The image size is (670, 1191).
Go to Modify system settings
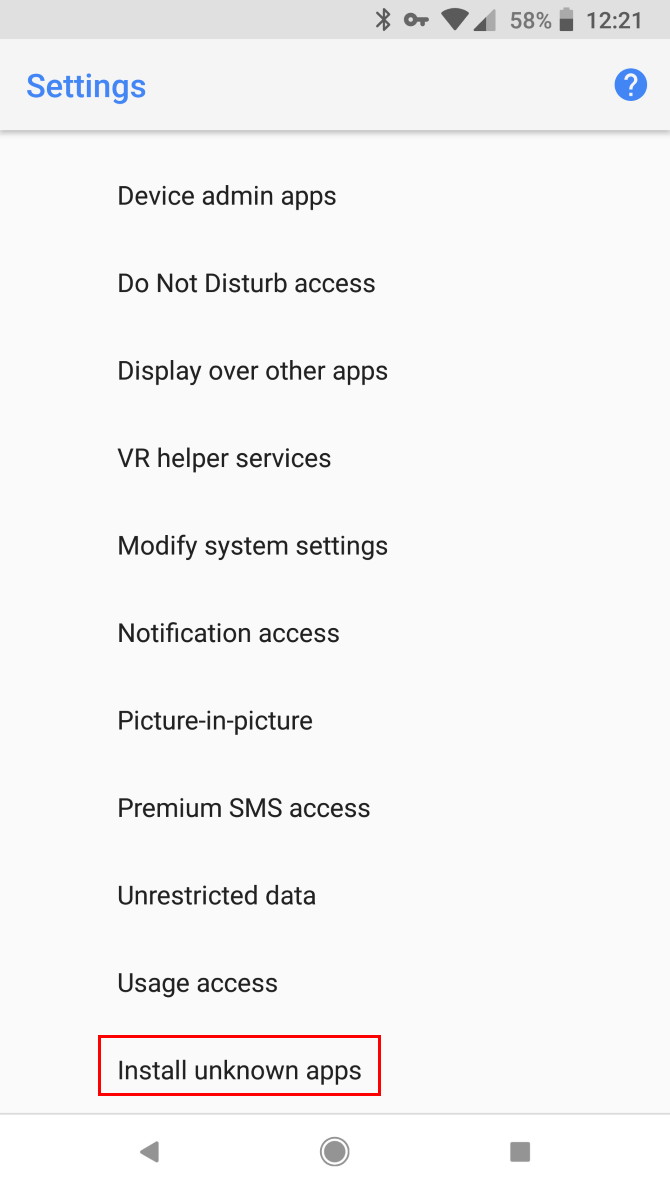click(x=335, y=545)
